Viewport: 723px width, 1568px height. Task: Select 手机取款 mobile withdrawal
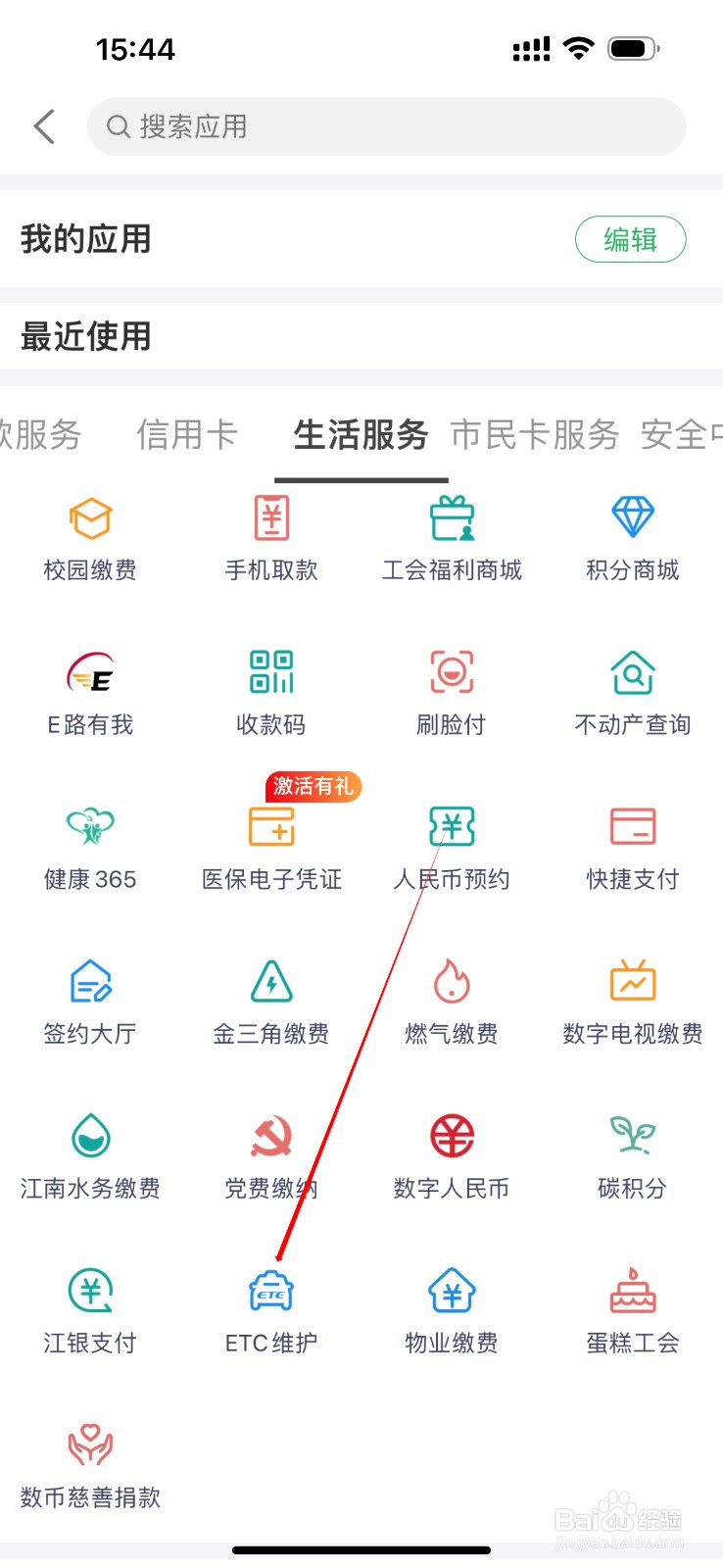[x=270, y=537]
